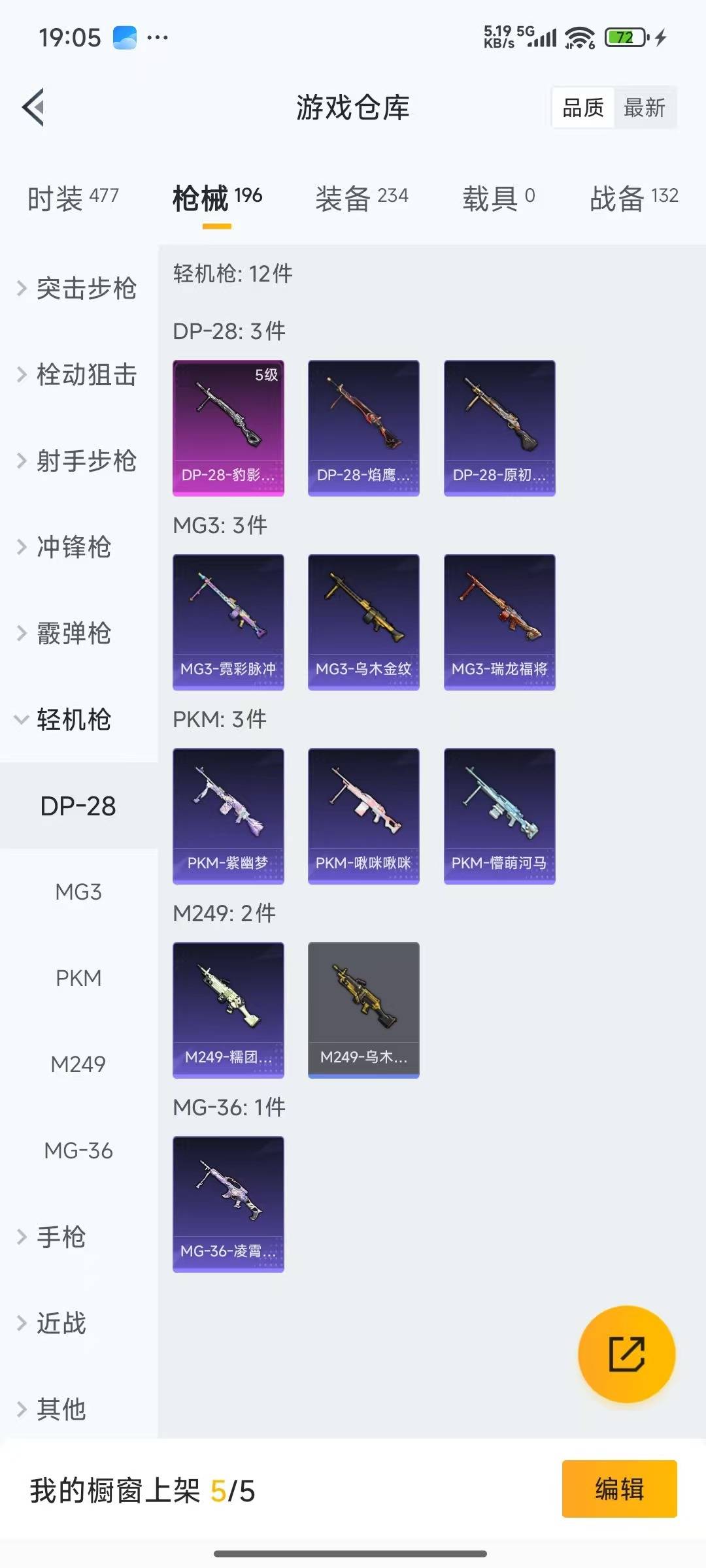
Task: Toggle sorting to 品质
Action: [583, 107]
